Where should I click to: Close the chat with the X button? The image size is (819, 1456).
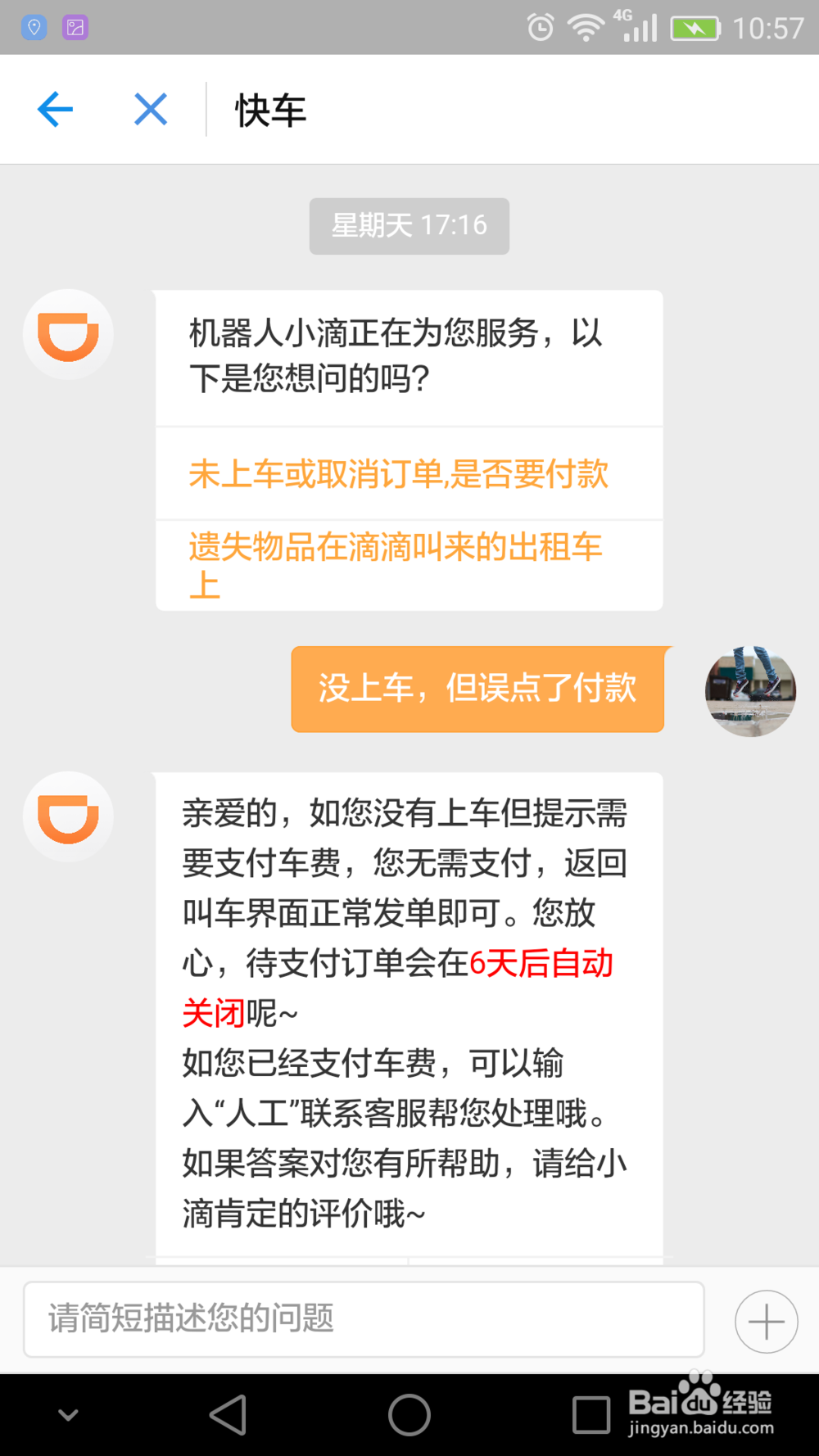click(x=149, y=108)
